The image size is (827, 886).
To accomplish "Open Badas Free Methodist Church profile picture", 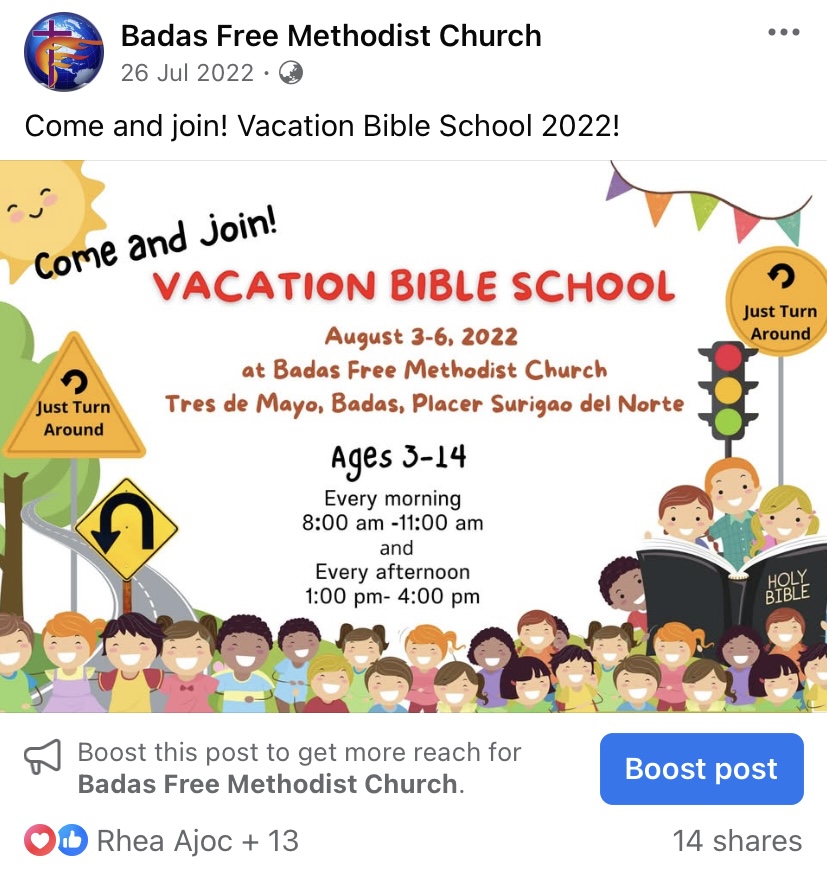I will pos(64,52).
